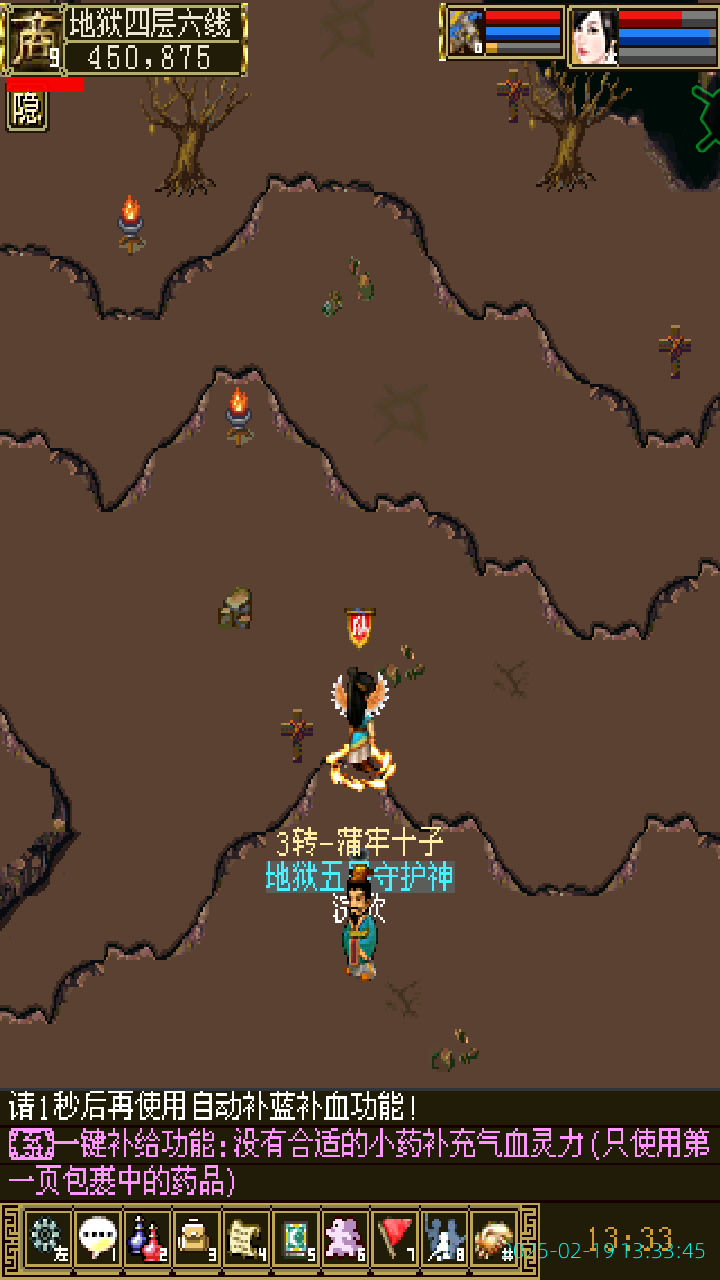Open the chat speech bubble
Image resolution: width=720 pixels, height=1280 pixels.
[x=97, y=1238]
